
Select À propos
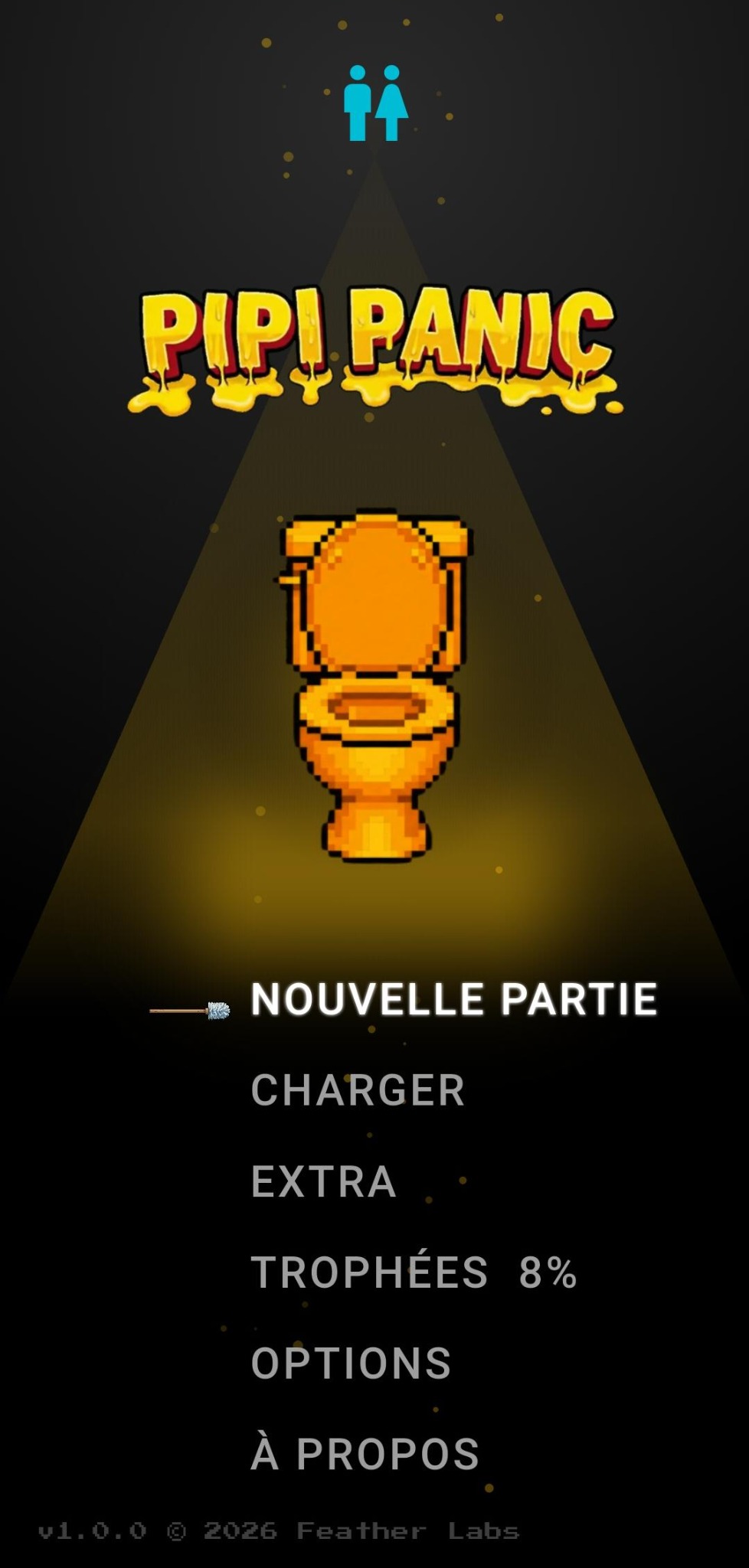tap(365, 1453)
